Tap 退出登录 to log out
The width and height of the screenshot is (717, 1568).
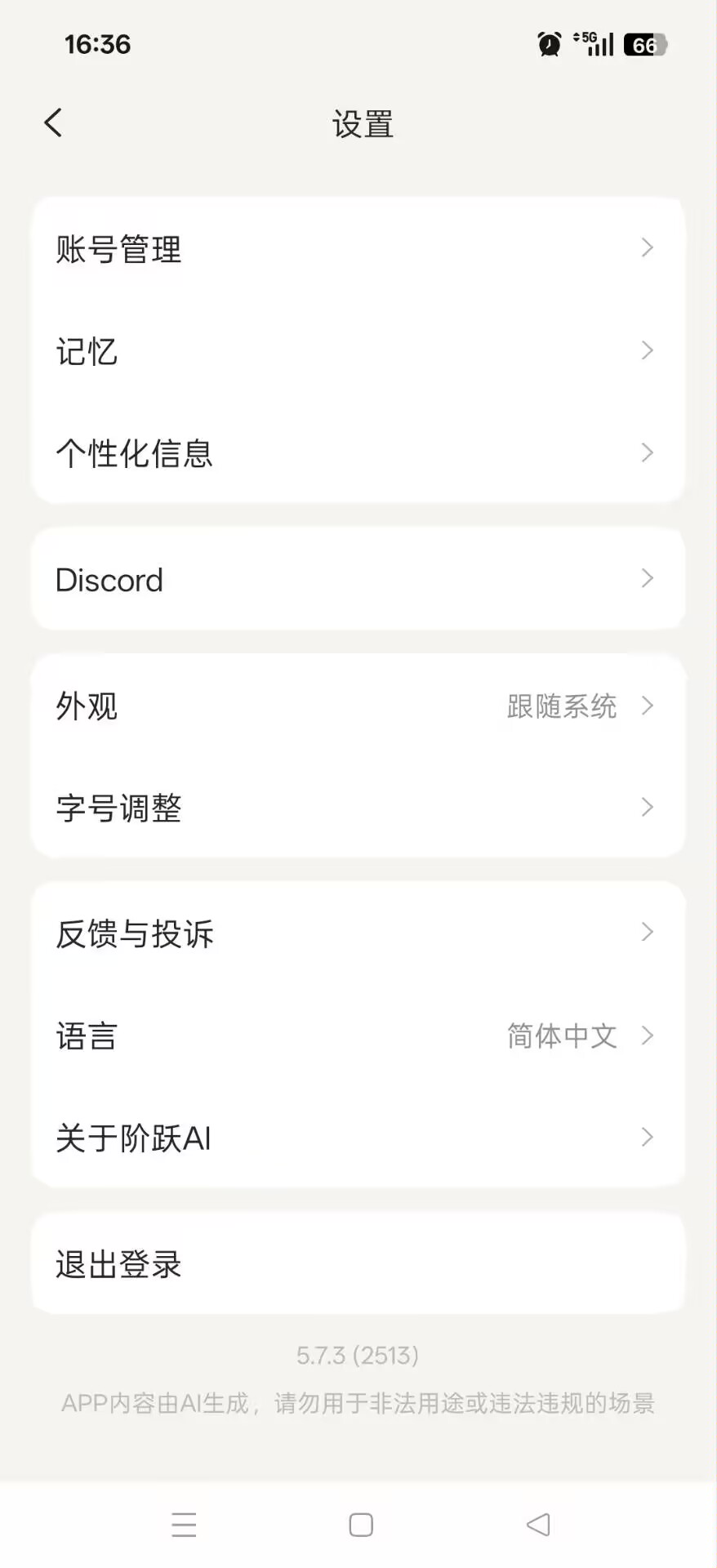tap(358, 1263)
